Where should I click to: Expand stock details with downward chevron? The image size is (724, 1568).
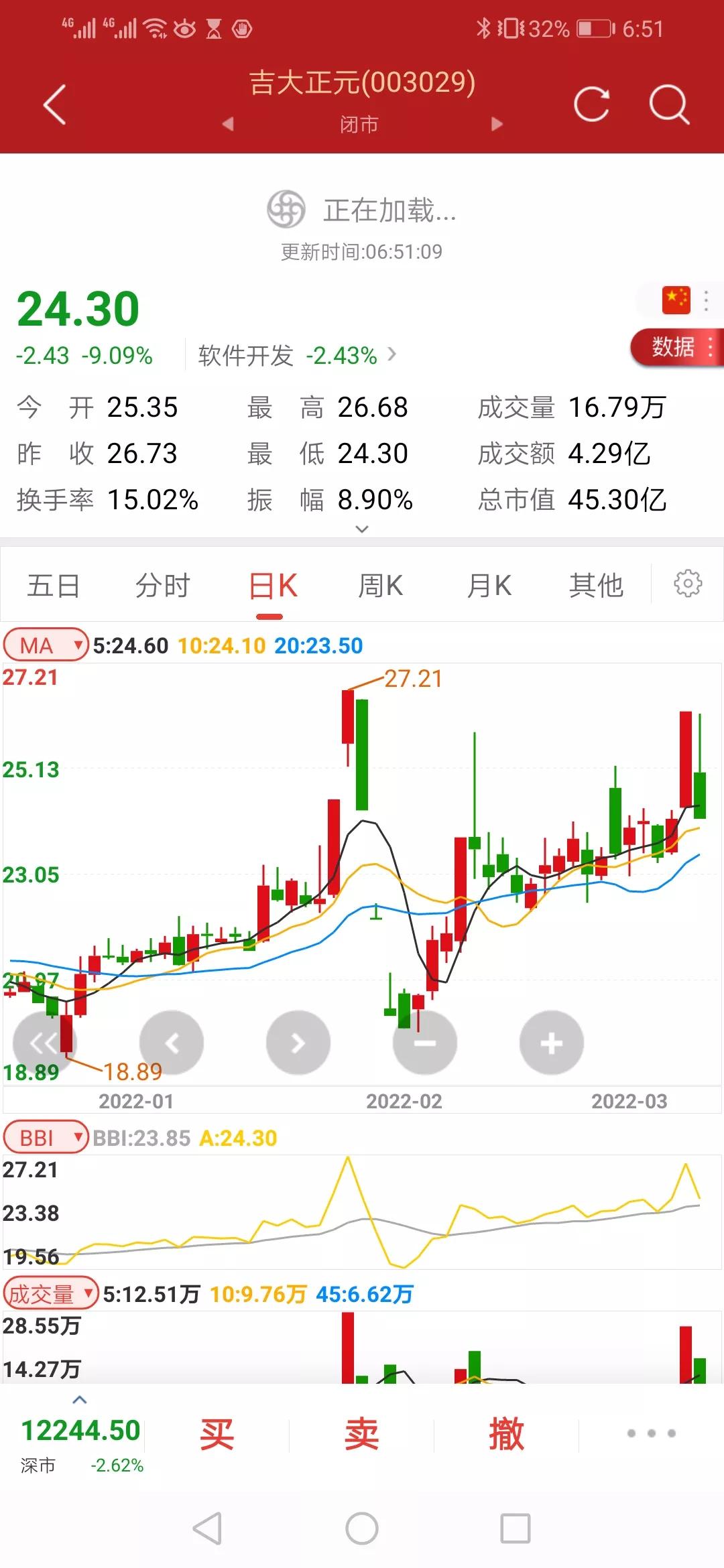pyautogui.click(x=361, y=529)
